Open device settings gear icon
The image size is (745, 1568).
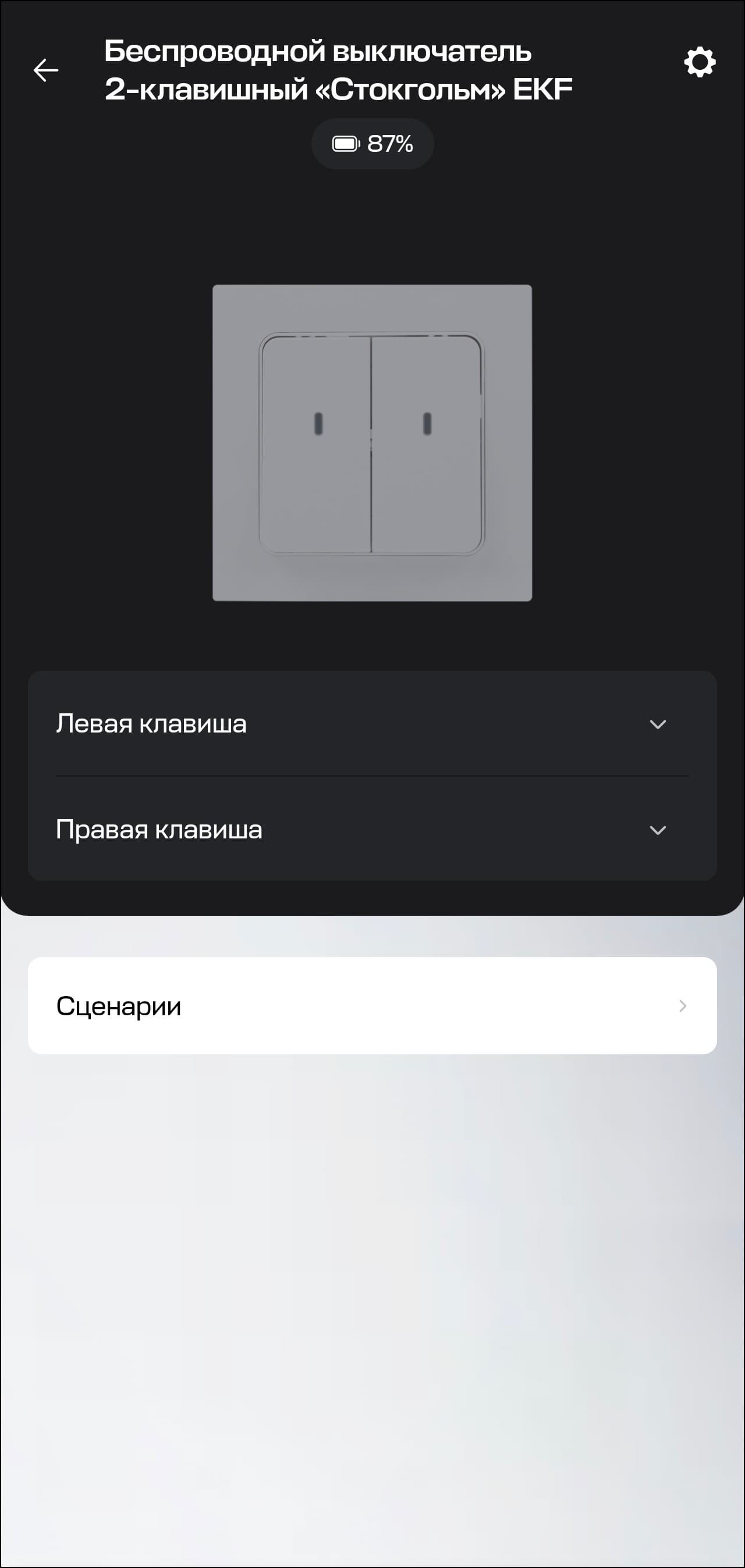pyautogui.click(x=700, y=62)
